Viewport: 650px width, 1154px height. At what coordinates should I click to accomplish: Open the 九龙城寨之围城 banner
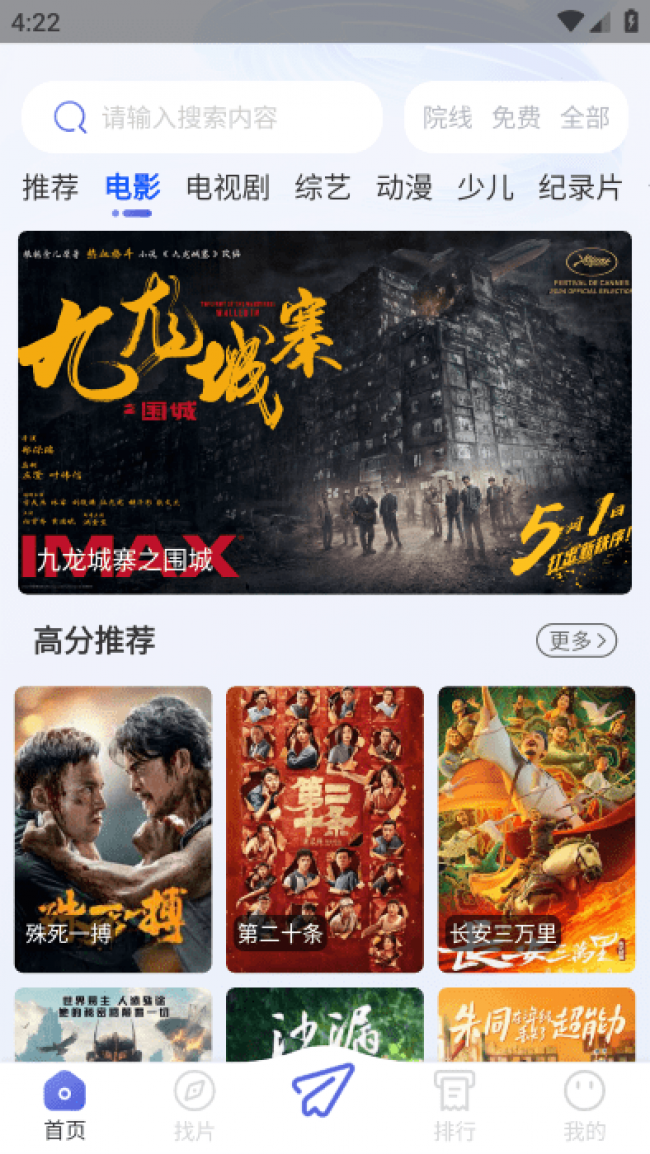(325, 412)
